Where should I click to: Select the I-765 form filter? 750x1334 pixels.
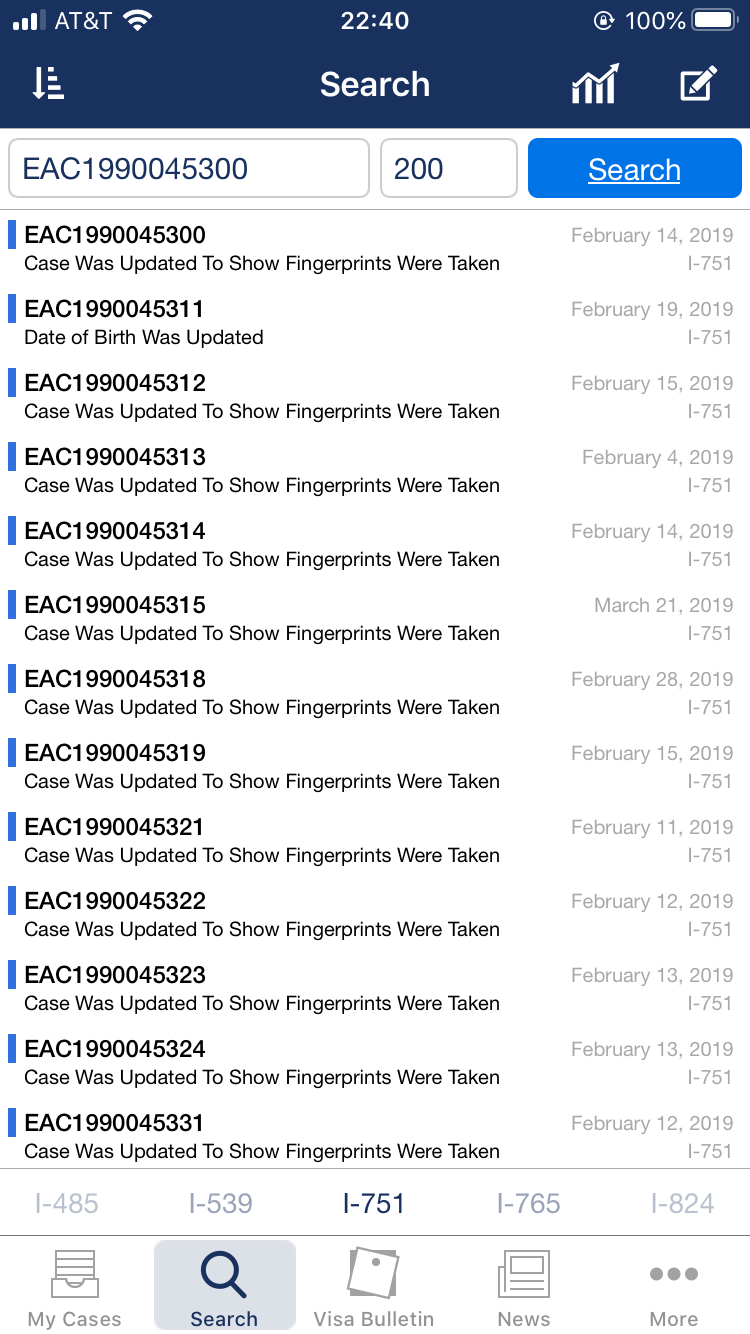click(x=529, y=1203)
